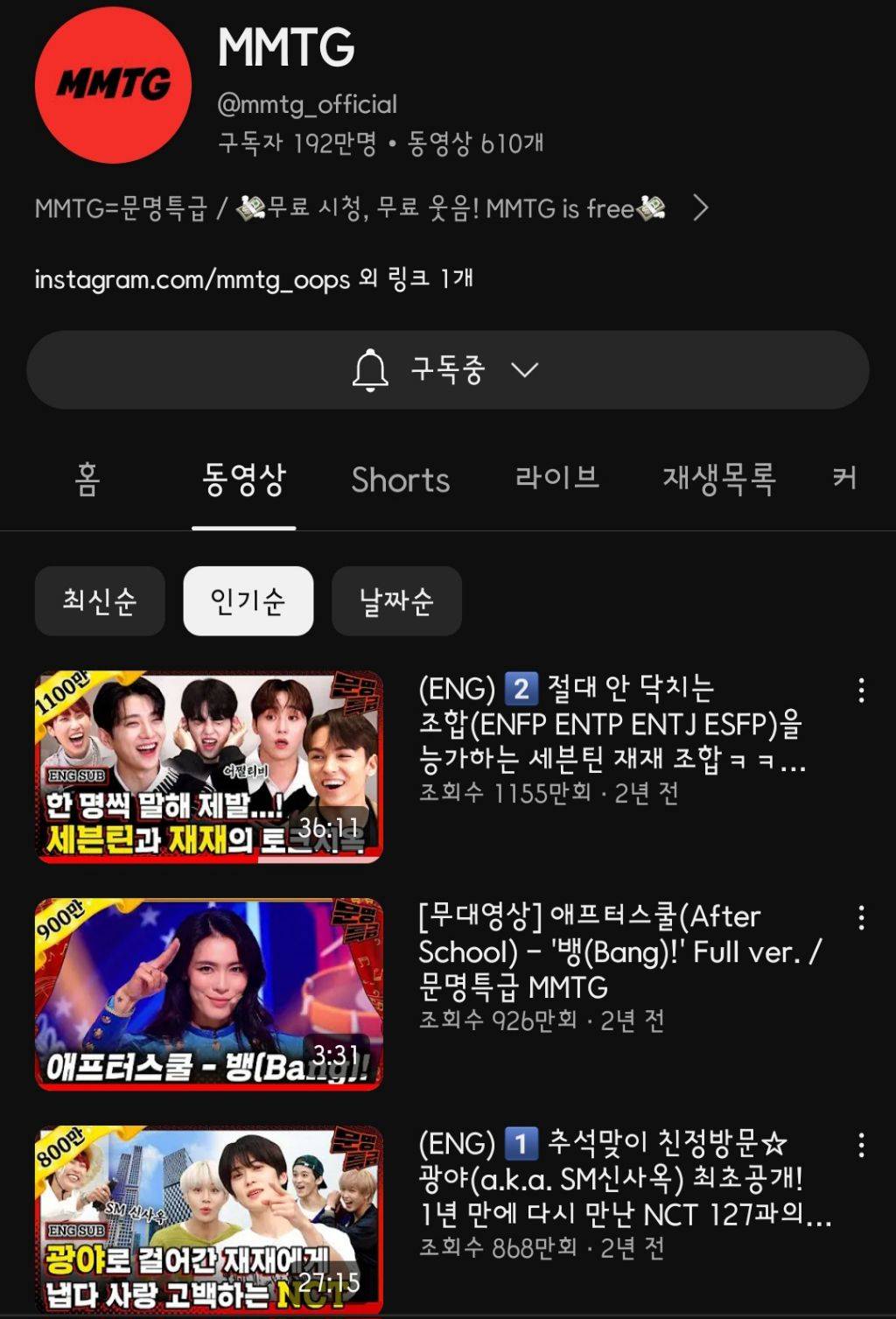Click the MMTG channel profile avatar

tap(114, 83)
